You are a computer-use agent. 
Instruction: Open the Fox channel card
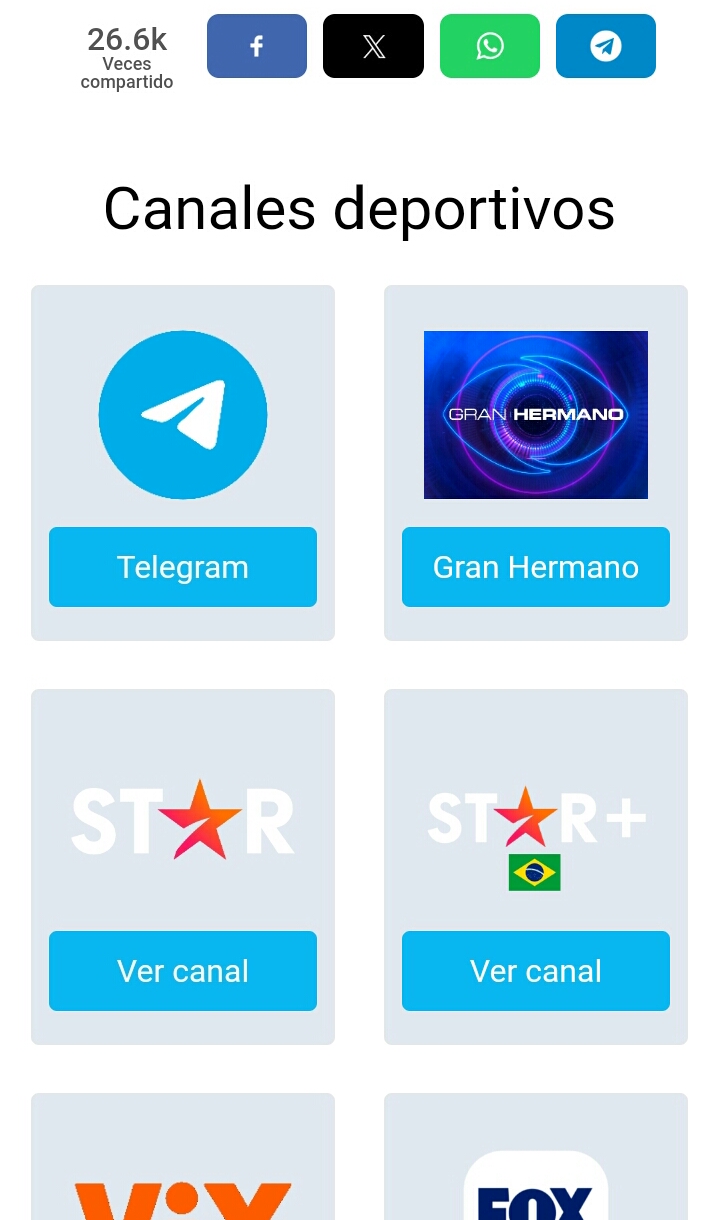point(536,1157)
